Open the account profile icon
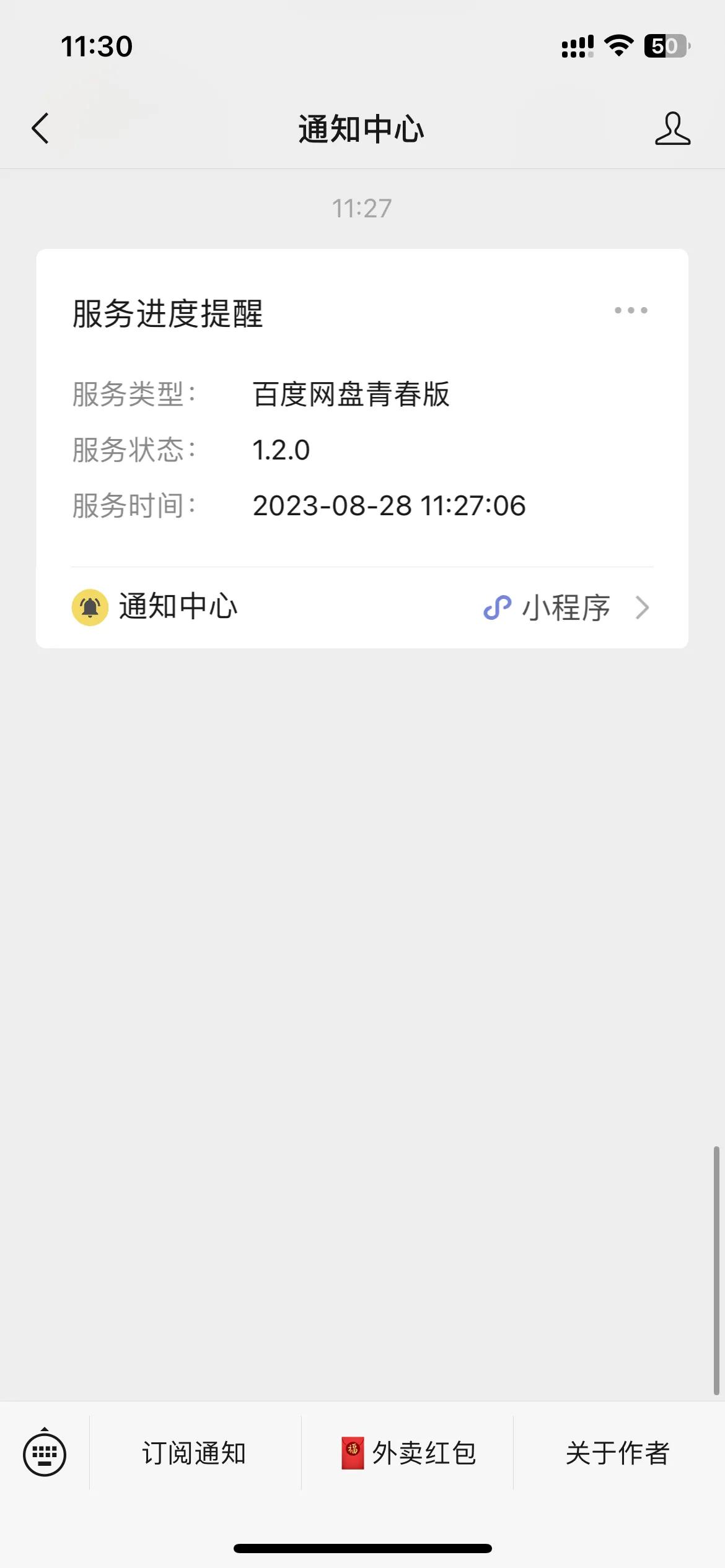 tap(672, 129)
